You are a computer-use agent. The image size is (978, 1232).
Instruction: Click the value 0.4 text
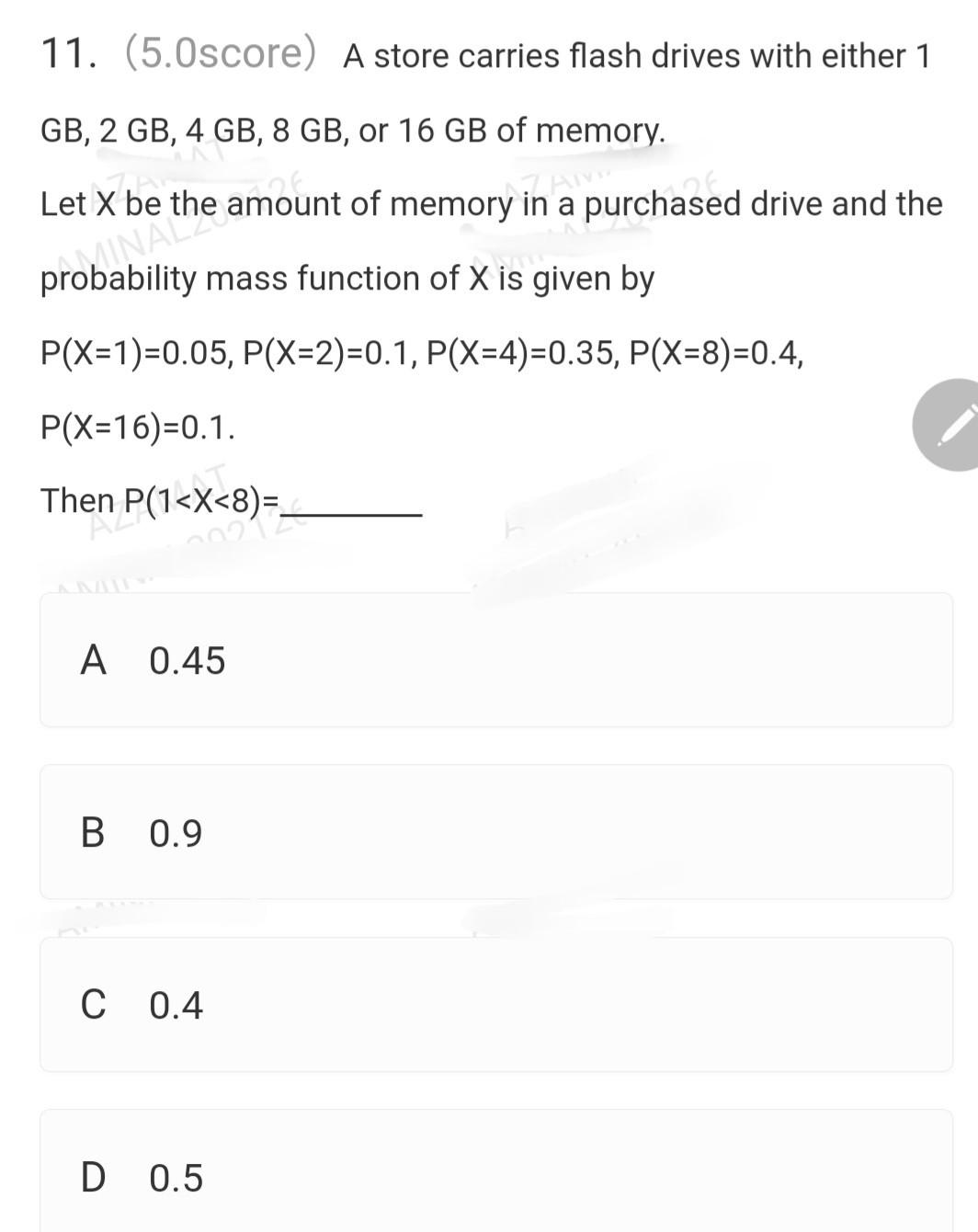(x=176, y=1005)
